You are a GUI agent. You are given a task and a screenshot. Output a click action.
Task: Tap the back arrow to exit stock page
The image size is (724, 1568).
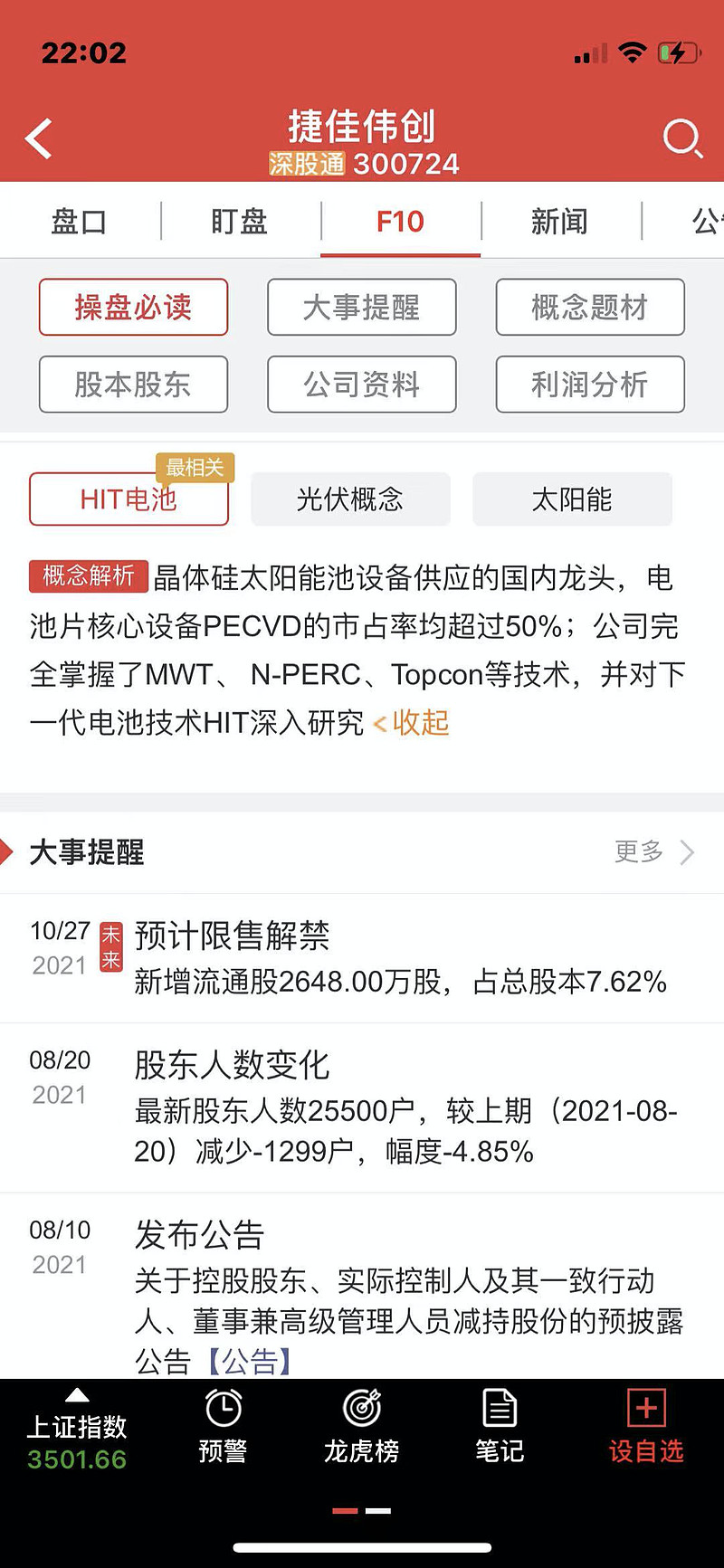click(x=38, y=138)
